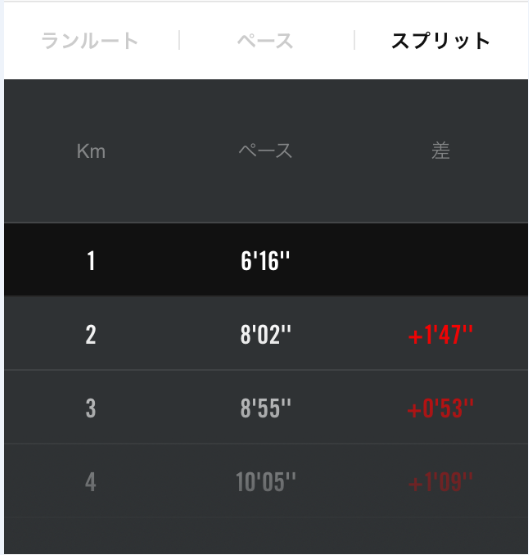Viewport: 529px width, 555px height.
Task: Select the スプリット tab
Action: click(441, 41)
